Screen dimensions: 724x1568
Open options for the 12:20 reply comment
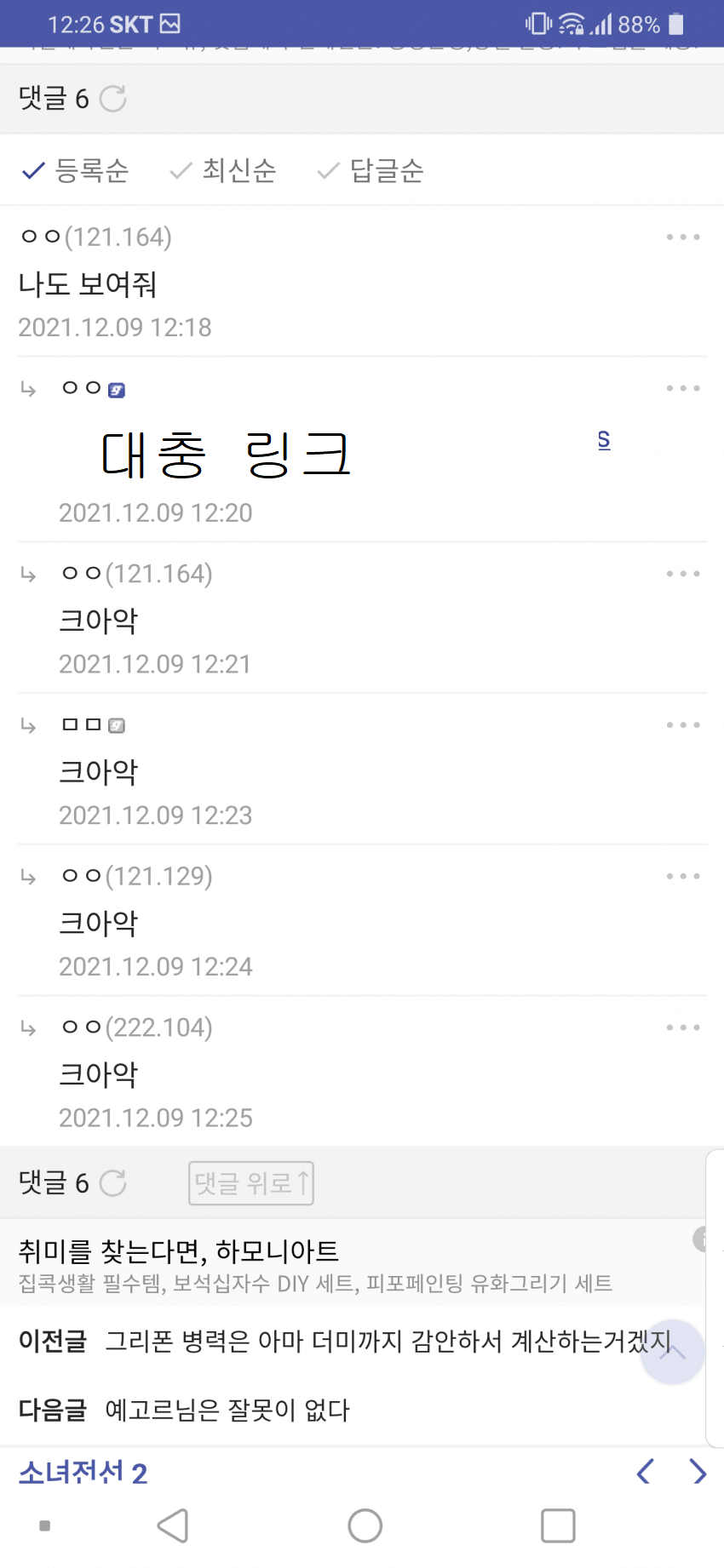click(683, 388)
